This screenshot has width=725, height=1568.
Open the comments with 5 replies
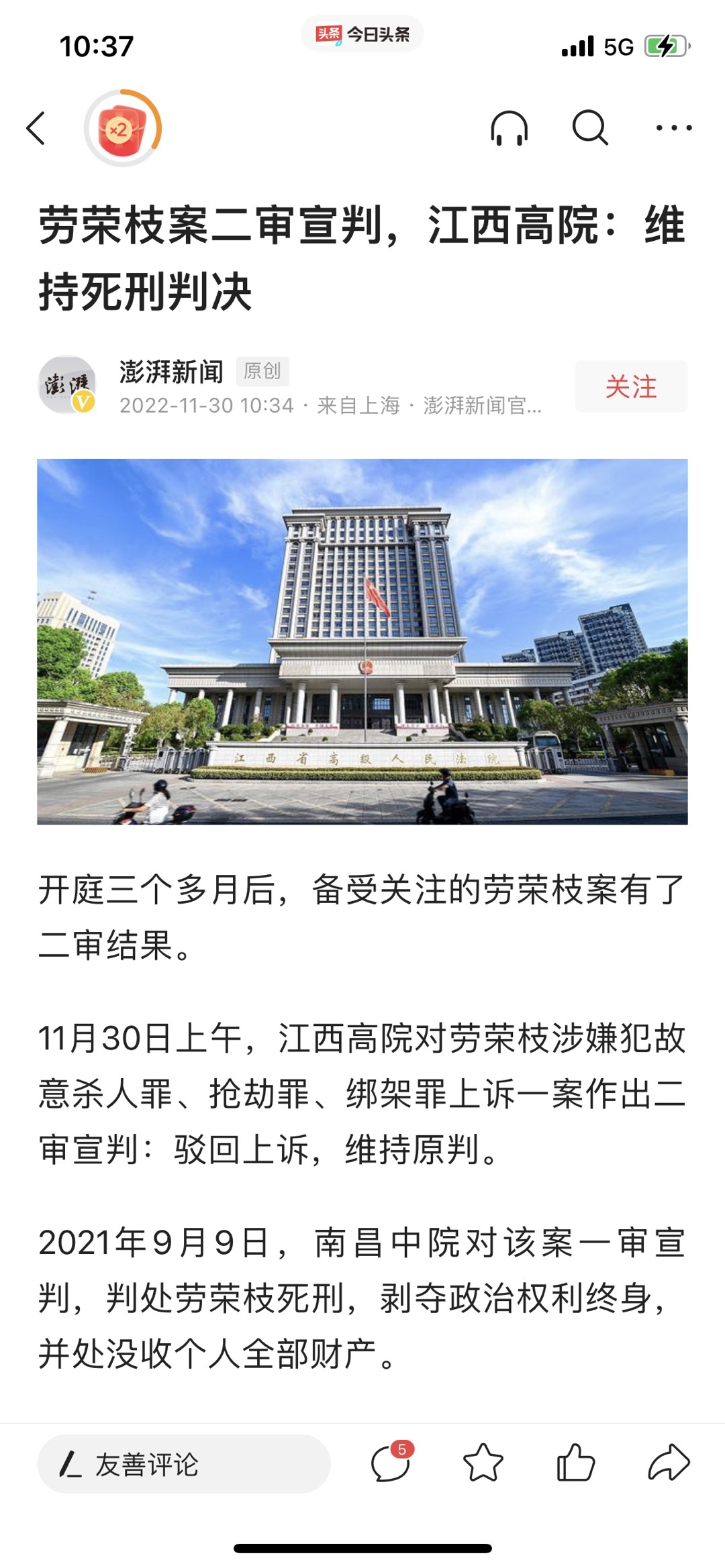click(391, 1463)
